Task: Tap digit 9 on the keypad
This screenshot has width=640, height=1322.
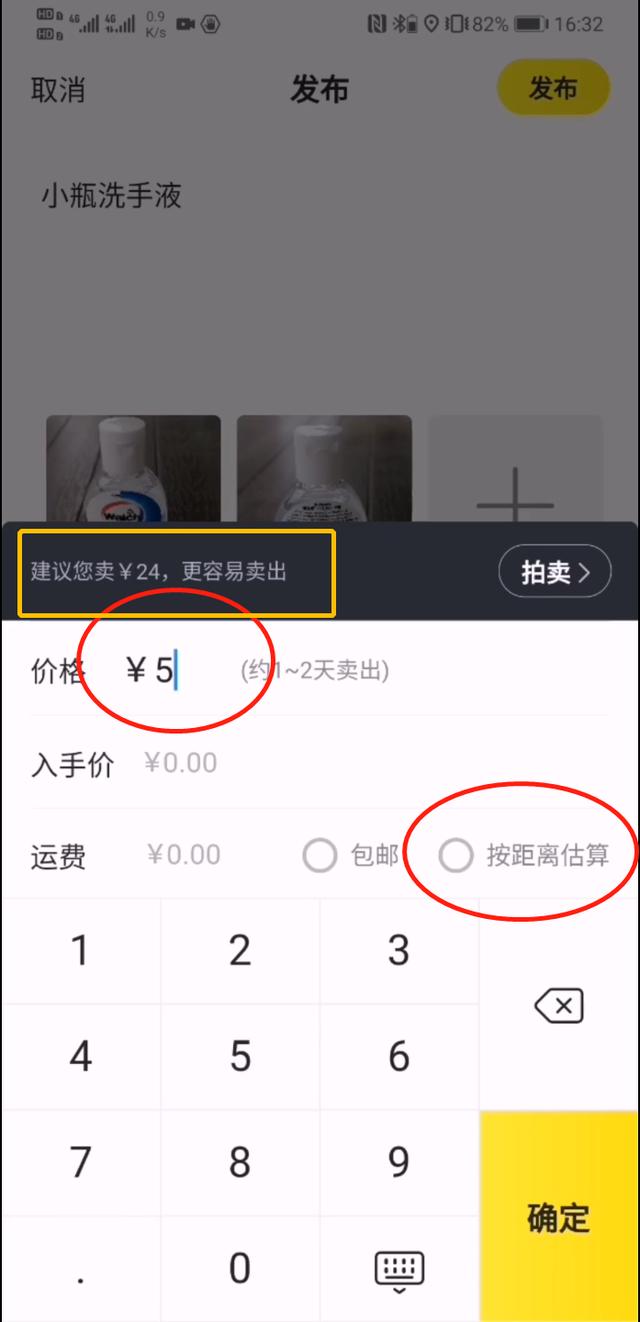Action: tap(399, 1163)
